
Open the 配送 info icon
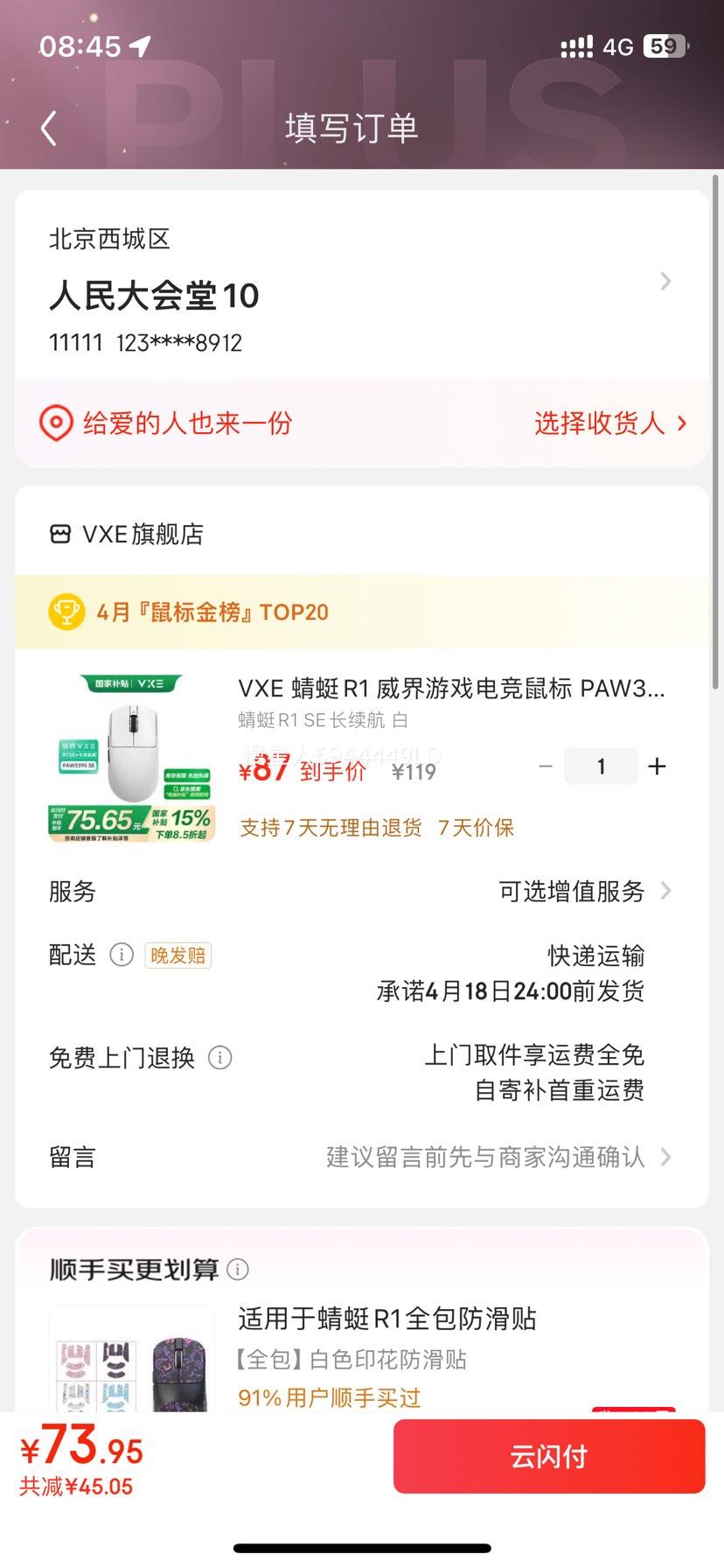(x=121, y=955)
